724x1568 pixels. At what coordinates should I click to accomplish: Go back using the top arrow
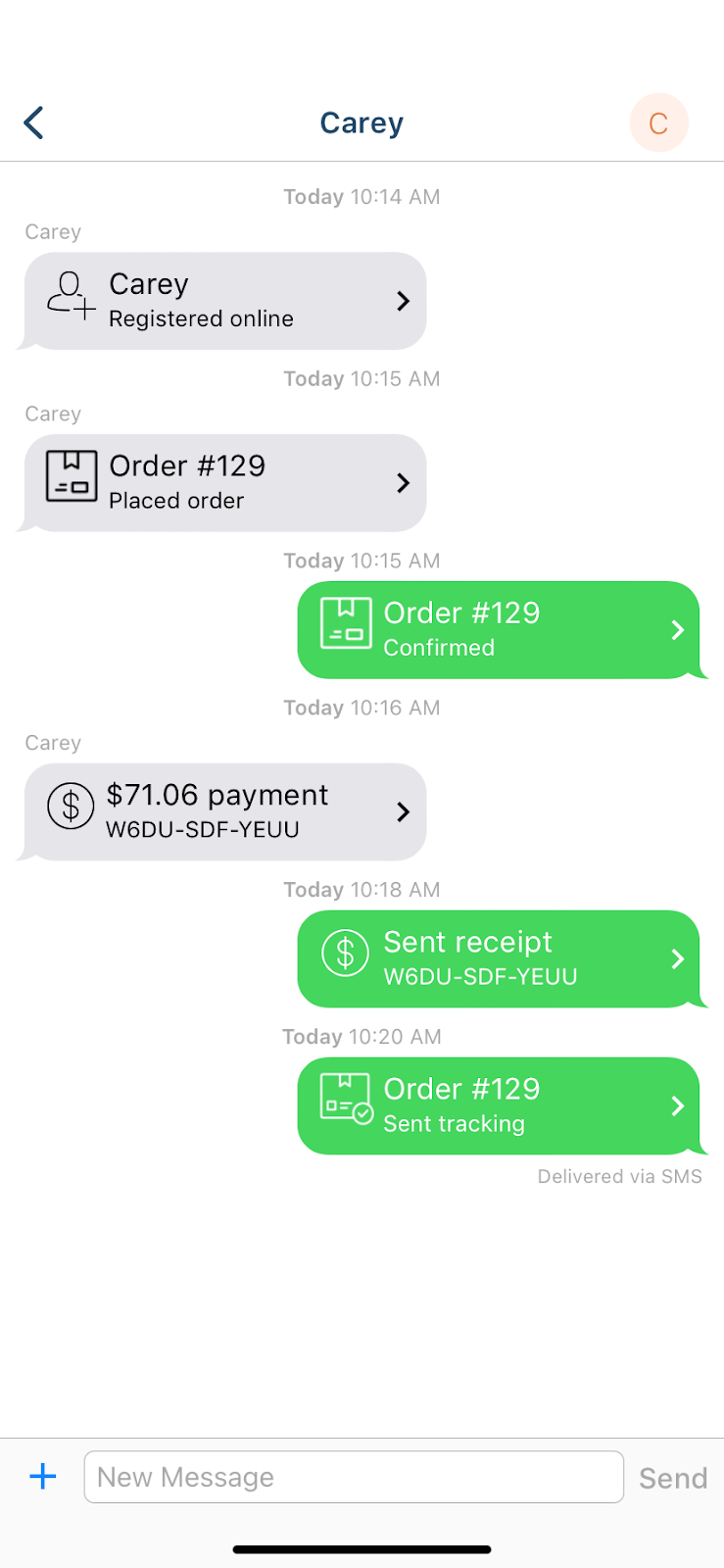(x=34, y=123)
